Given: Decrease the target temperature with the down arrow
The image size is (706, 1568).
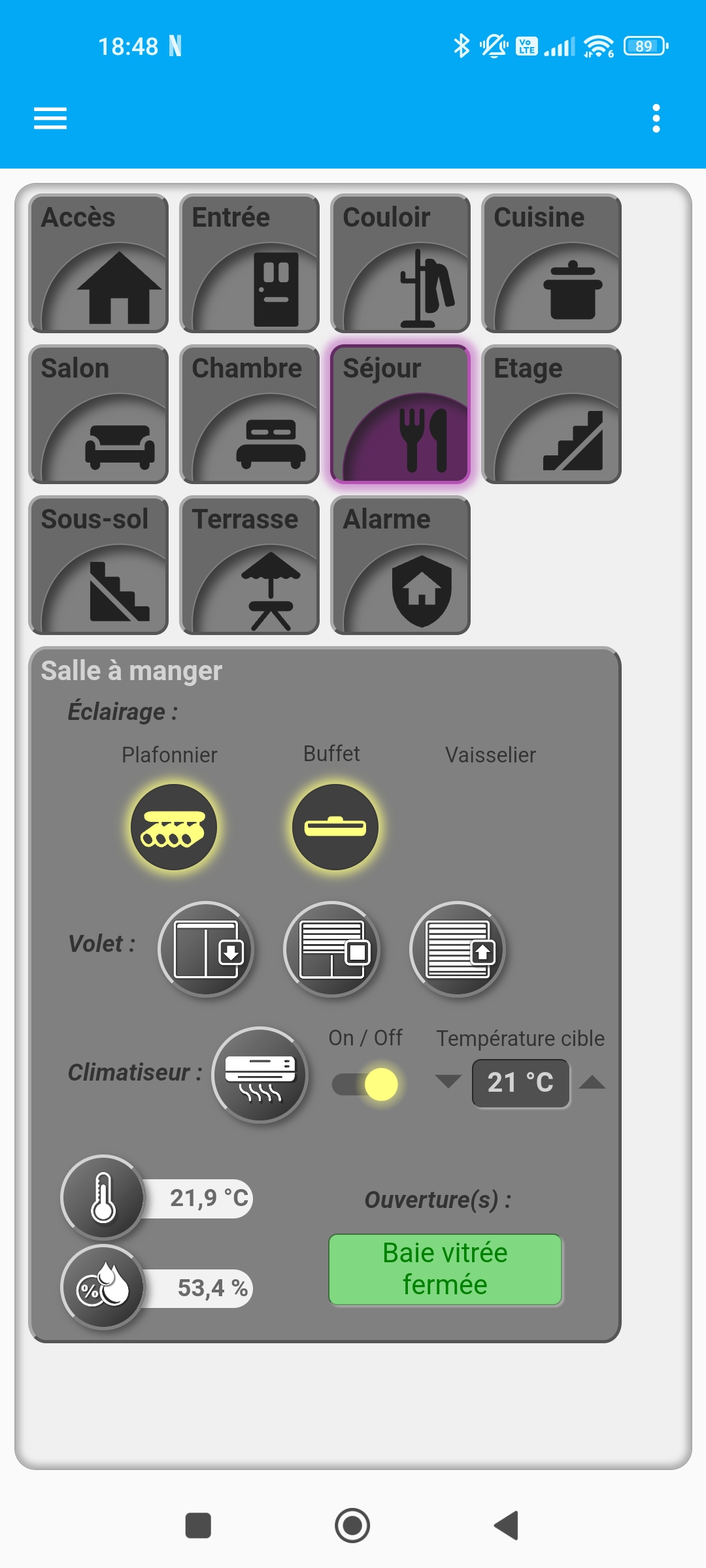Looking at the screenshot, I should click(448, 1082).
